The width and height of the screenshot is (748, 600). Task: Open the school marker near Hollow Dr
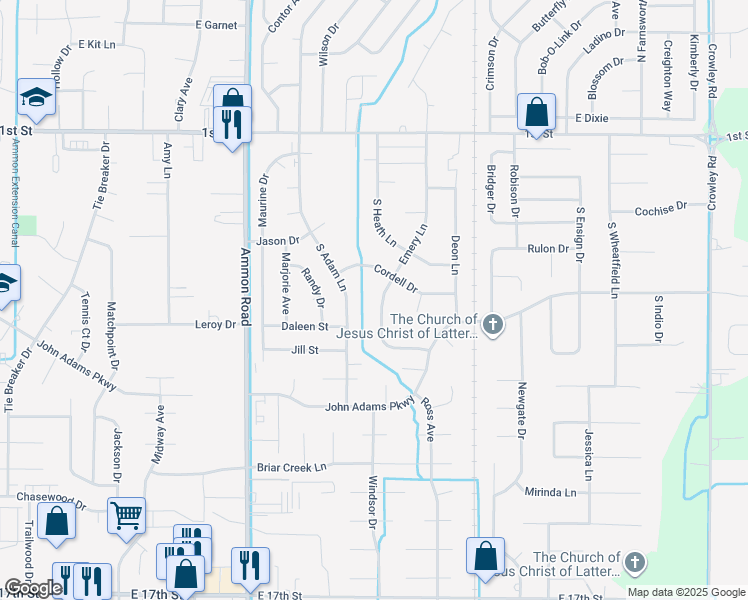pyautogui.click(x=37, y=97)
